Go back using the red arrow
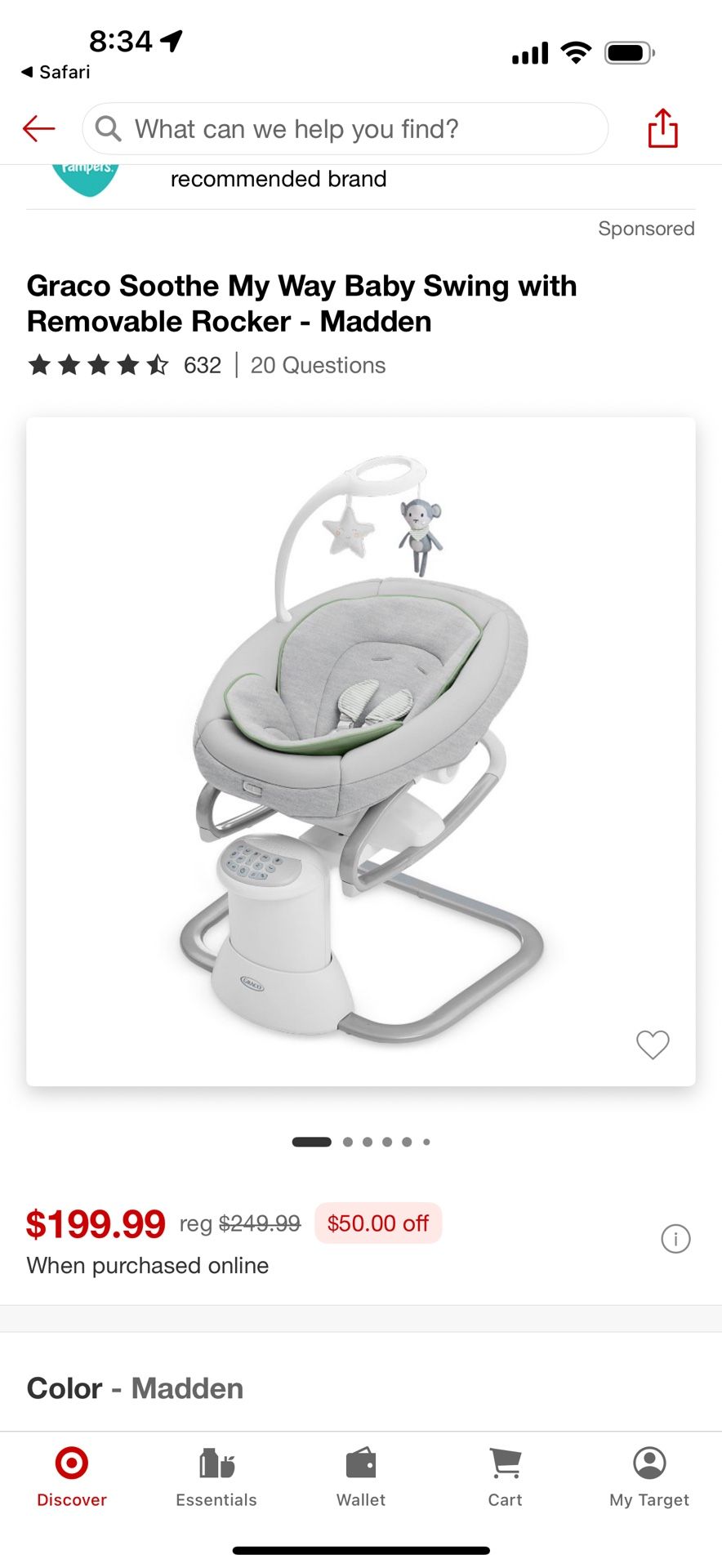Image resolution: width=722 pixels, height=1568 pixels. 38,128
